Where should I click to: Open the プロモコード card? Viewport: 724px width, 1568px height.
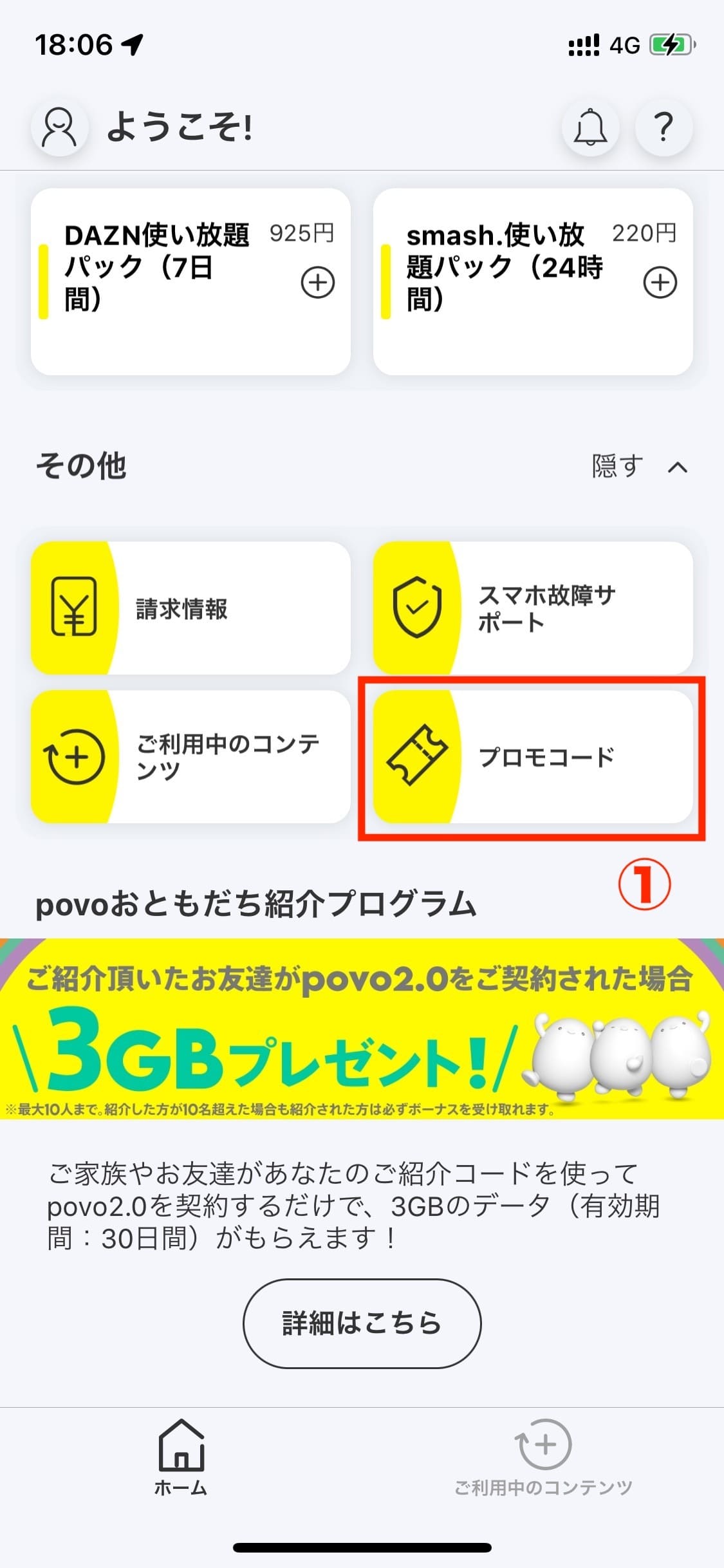pos(533,757)
